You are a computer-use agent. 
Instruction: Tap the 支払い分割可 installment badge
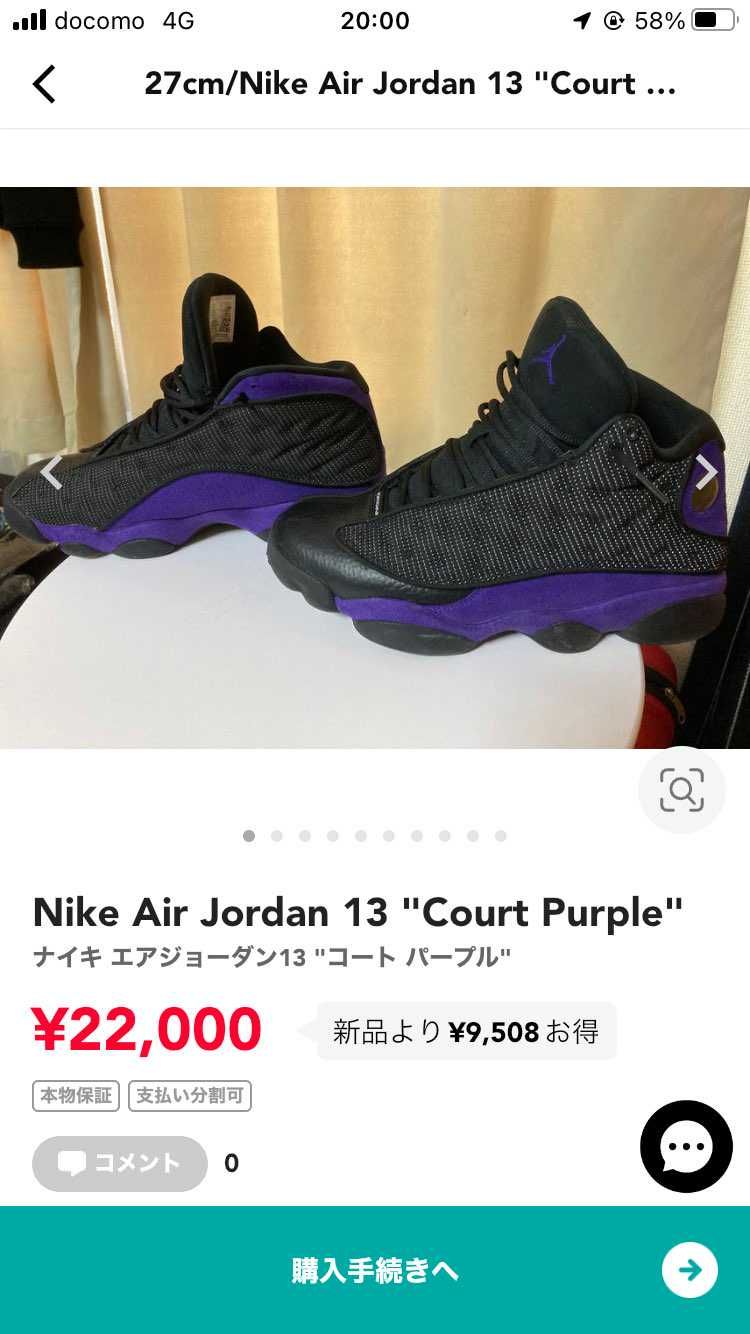coord(189,1096)
